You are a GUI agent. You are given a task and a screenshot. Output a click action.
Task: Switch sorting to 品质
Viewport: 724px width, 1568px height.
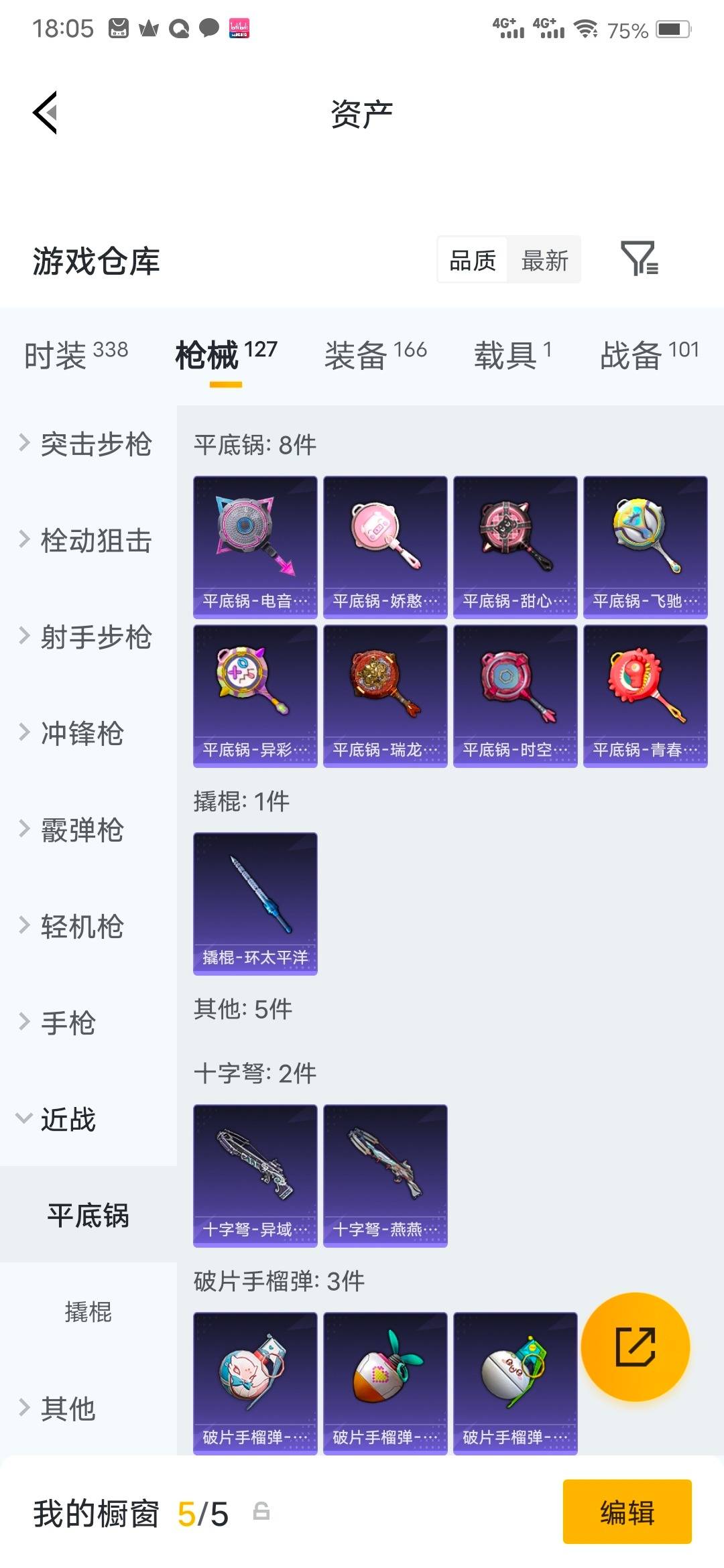(x=471, y=260)
